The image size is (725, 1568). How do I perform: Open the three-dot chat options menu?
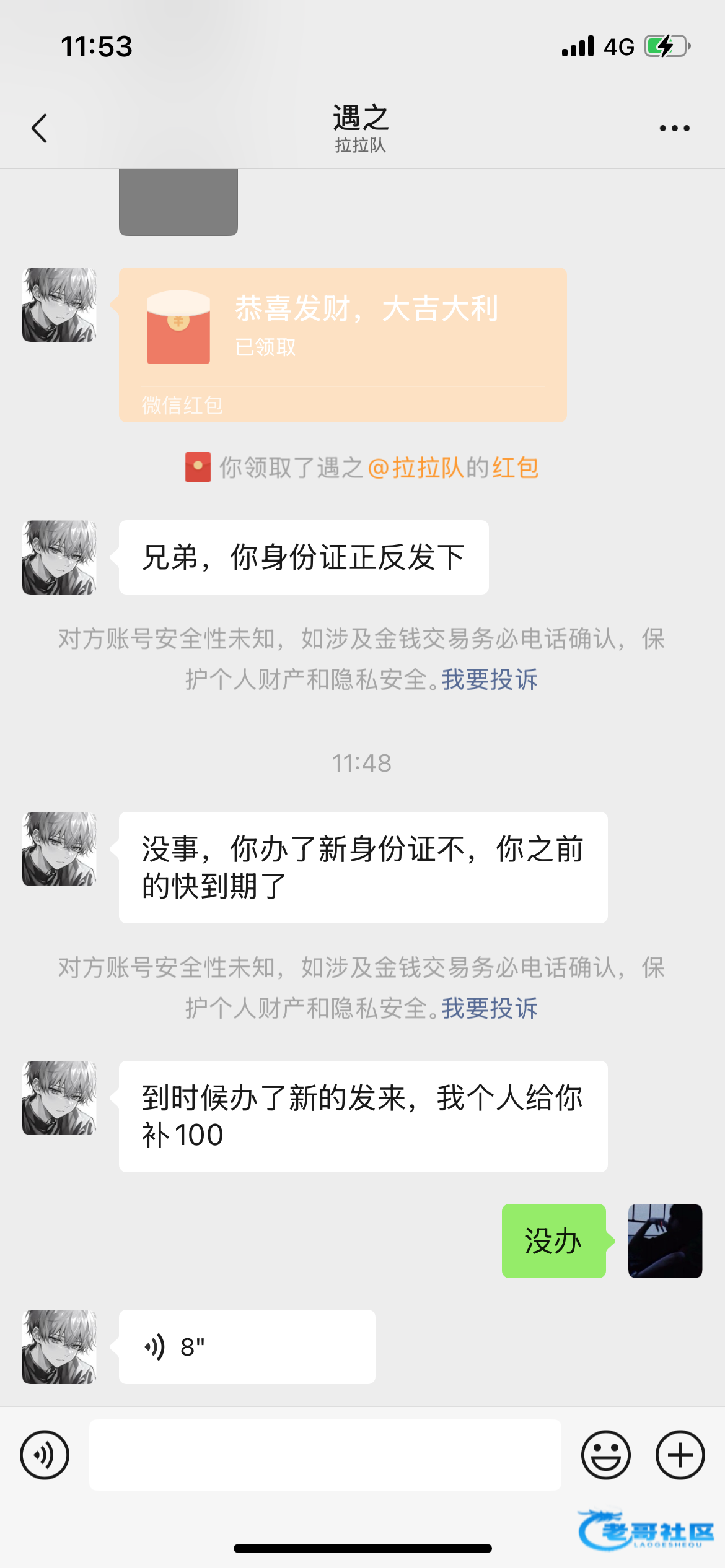click(x=674, y=128)
